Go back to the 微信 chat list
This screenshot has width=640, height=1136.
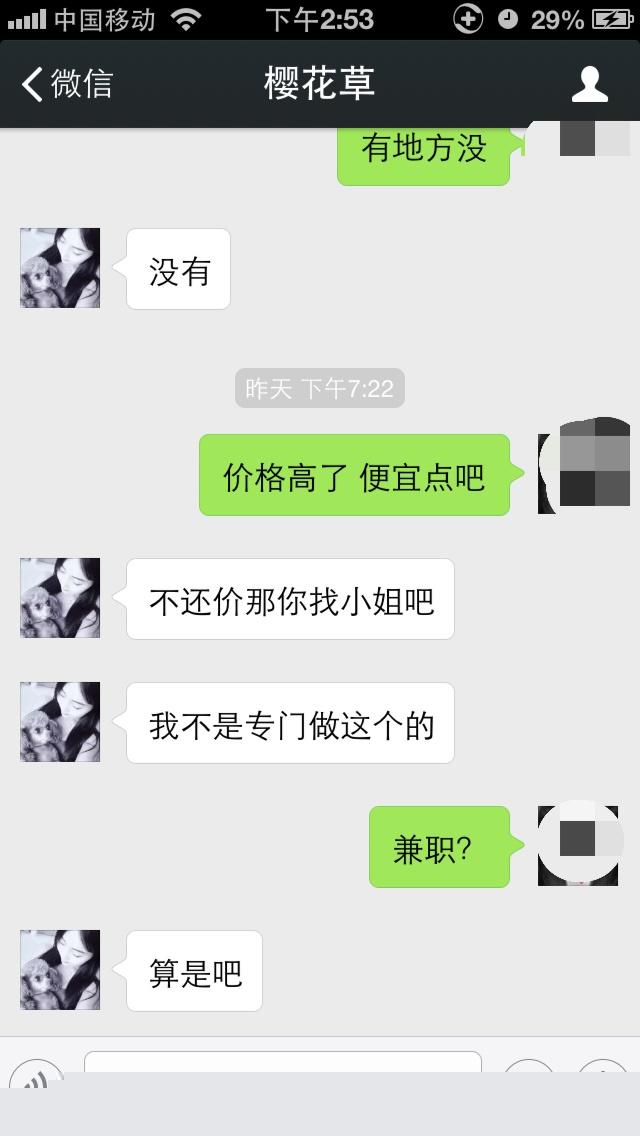pos(66,84)
